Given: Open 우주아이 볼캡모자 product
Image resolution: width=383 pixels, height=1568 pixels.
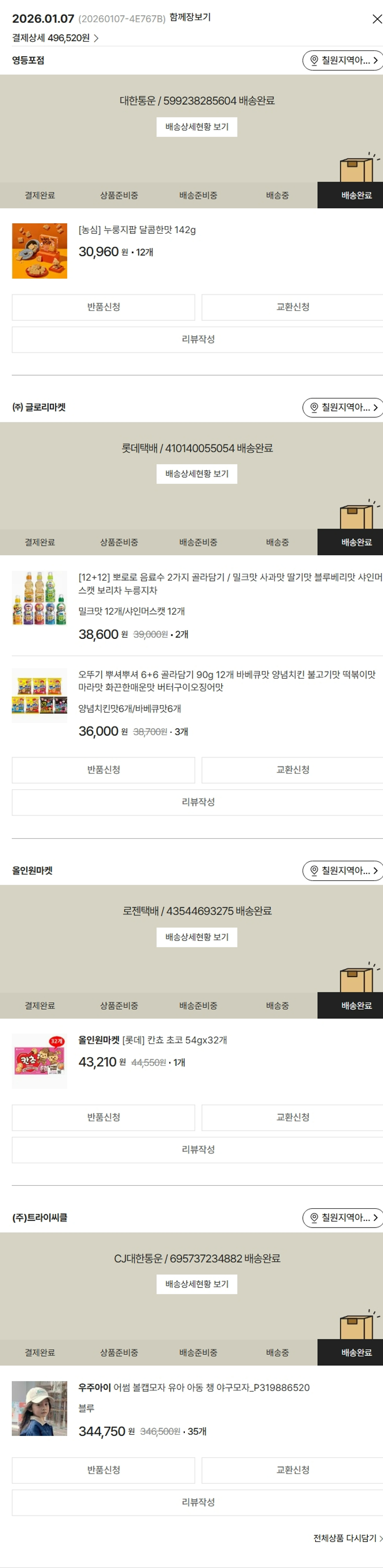Looking at the screenshot, I should click(194, 1387).
